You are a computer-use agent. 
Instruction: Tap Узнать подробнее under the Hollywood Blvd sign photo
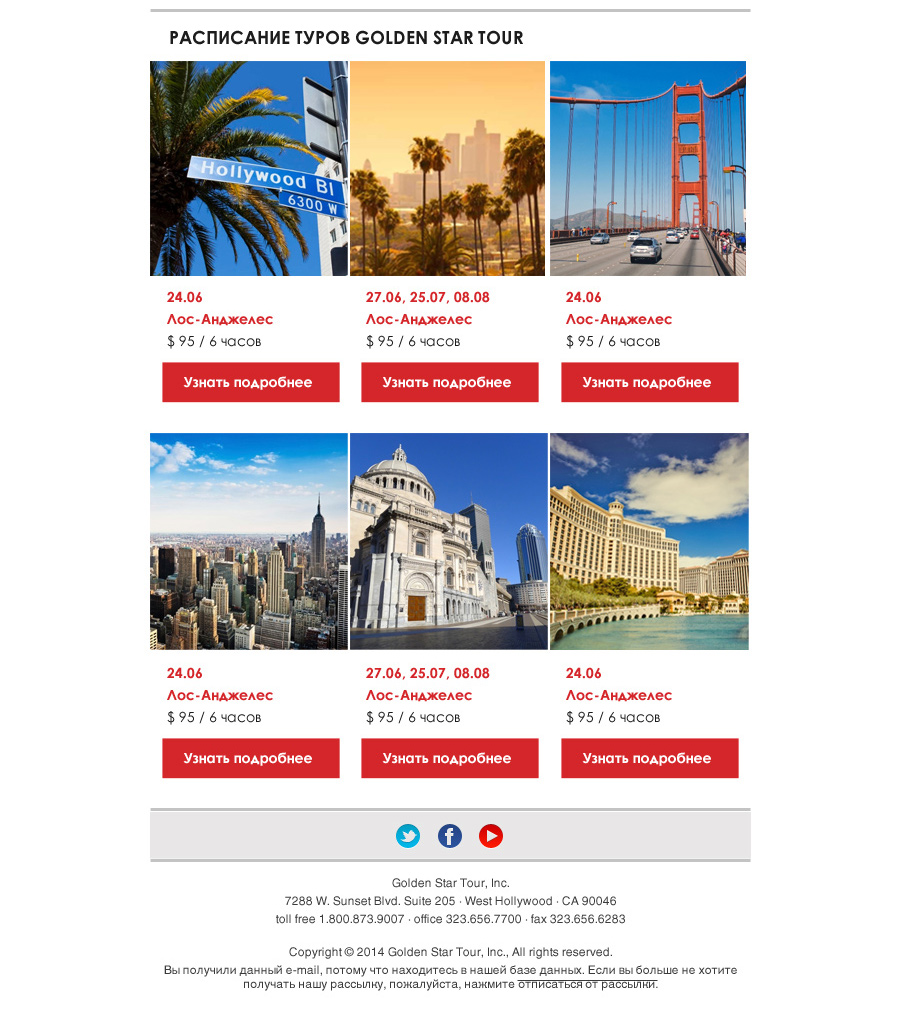point(250,382)
